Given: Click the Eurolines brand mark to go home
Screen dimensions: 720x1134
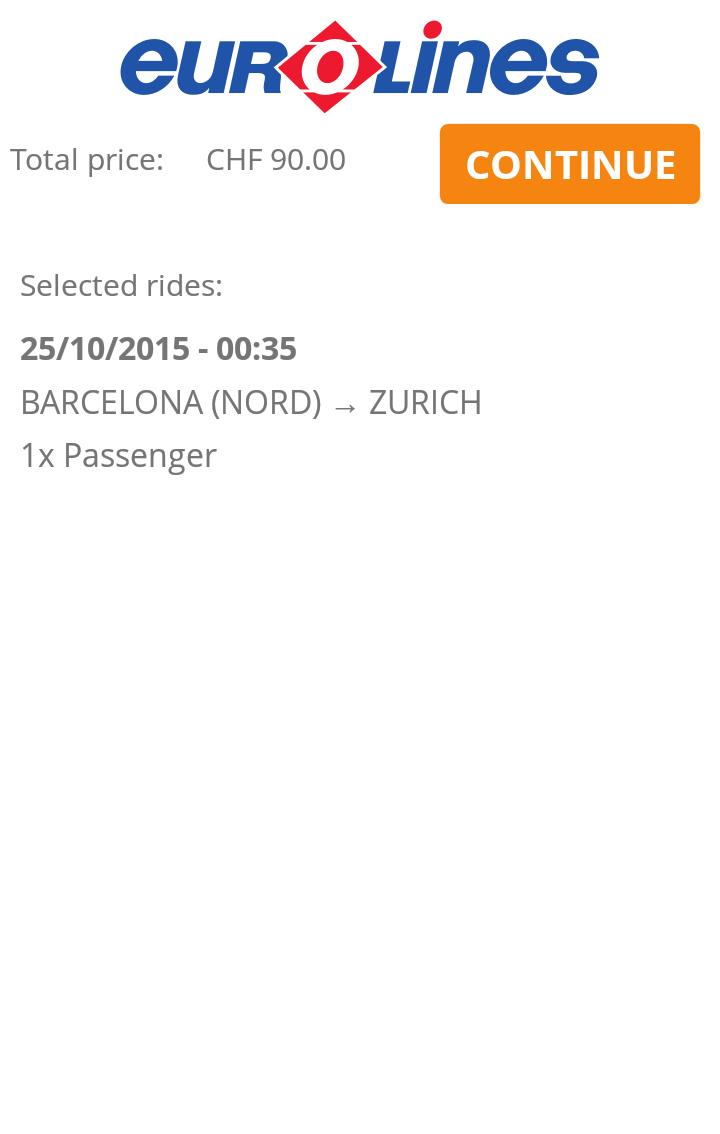Looking at the screenshot, I should click(358, 65).
